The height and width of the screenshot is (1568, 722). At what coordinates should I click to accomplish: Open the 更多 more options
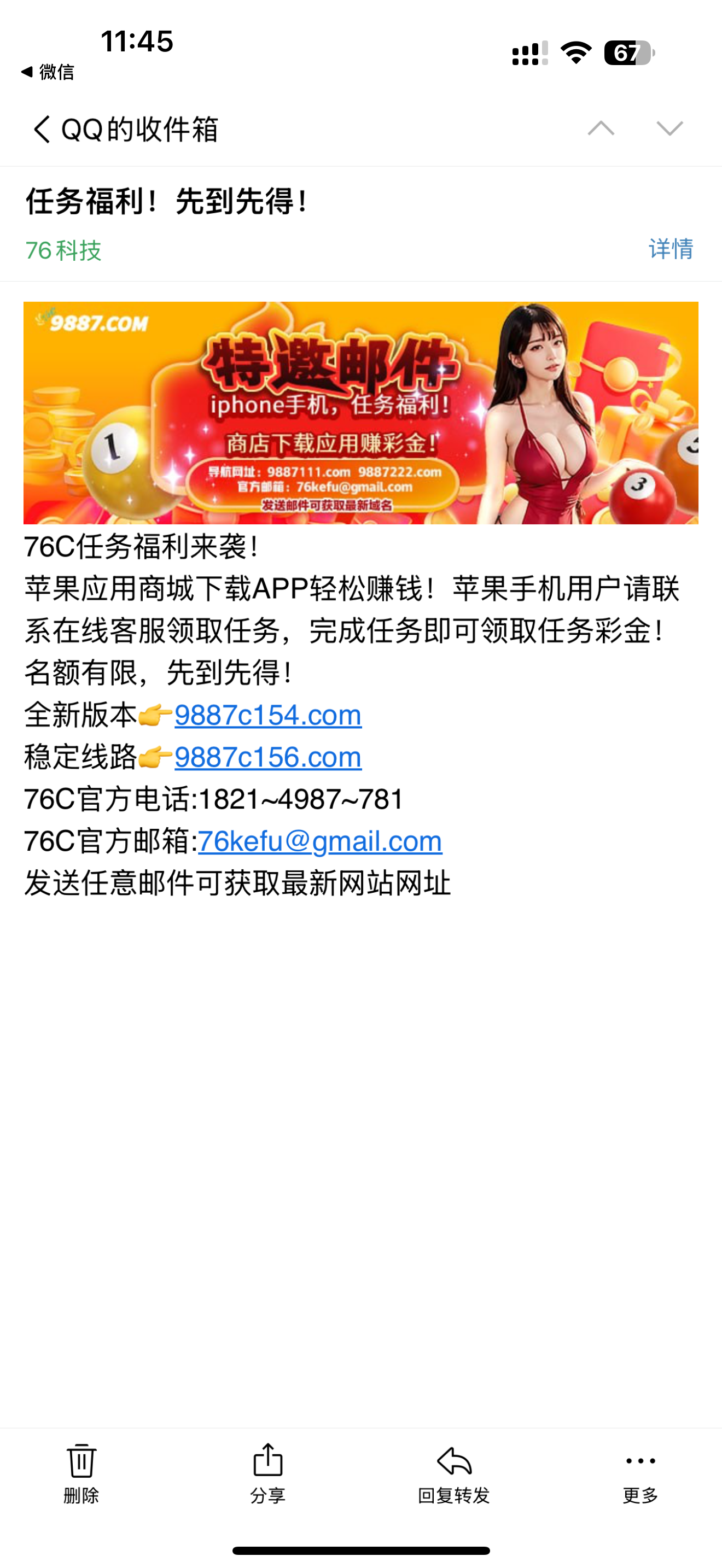point(640,1472)
